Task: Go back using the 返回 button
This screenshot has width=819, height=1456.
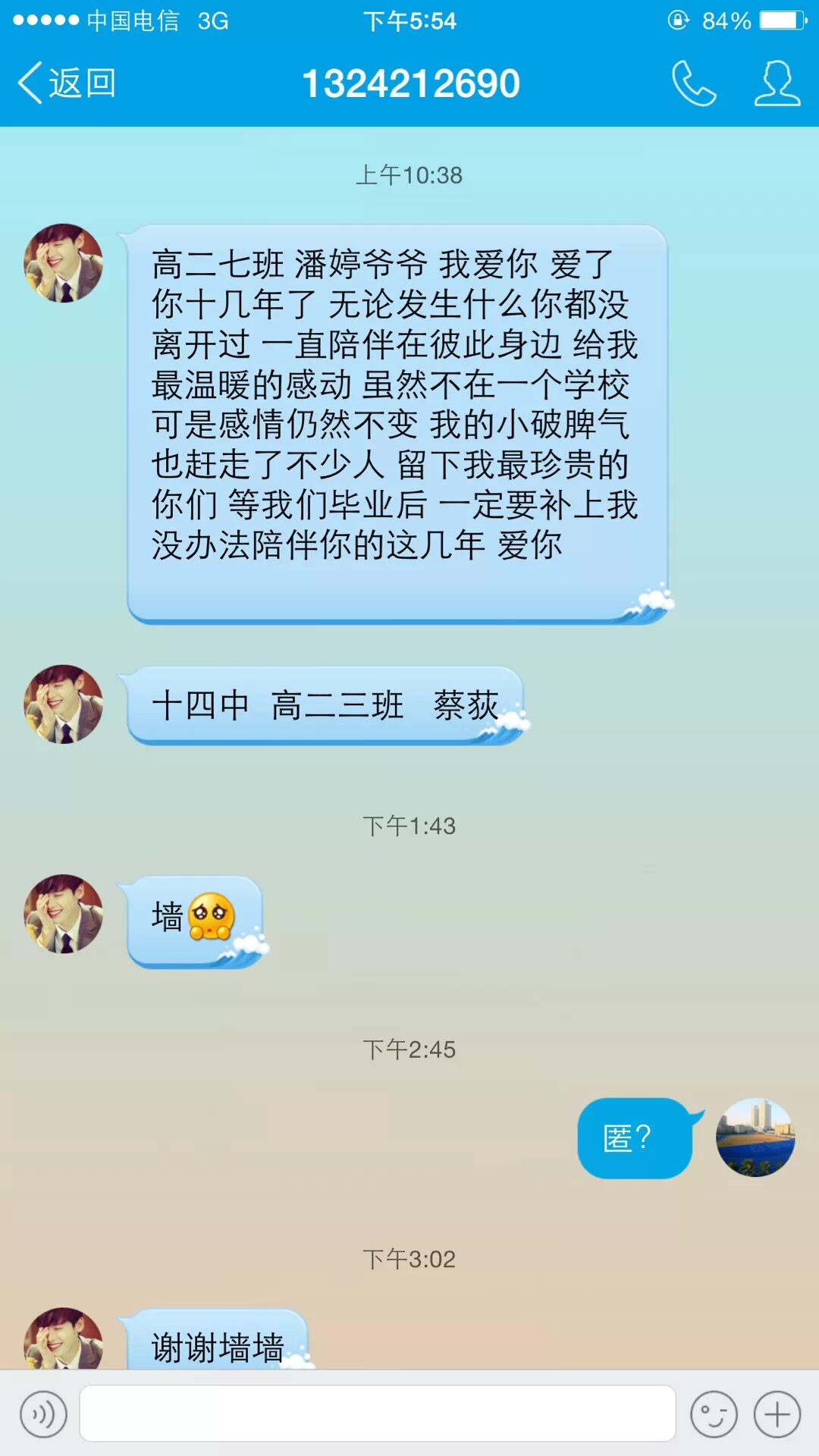Action: click(x=67, y=83)
